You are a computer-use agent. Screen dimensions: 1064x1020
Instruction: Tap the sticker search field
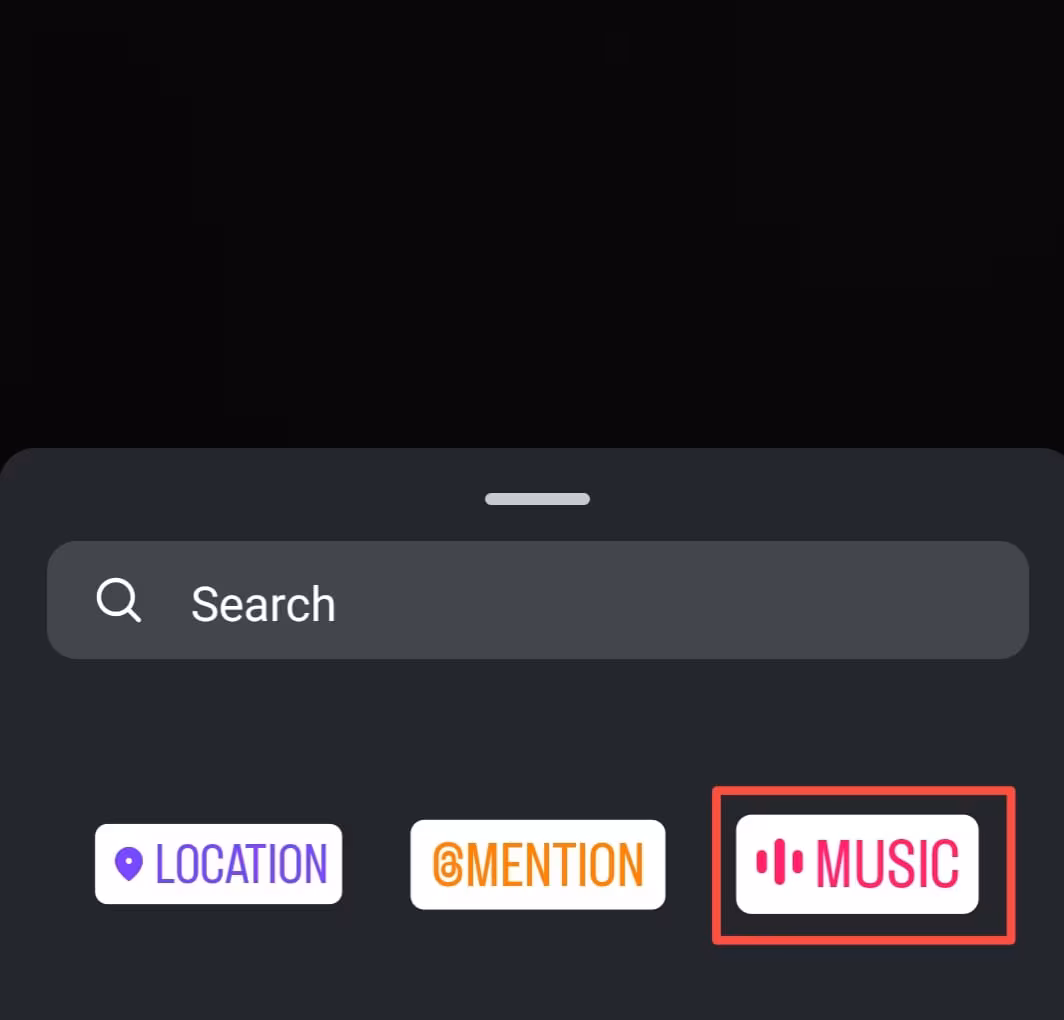pos(537,601)
